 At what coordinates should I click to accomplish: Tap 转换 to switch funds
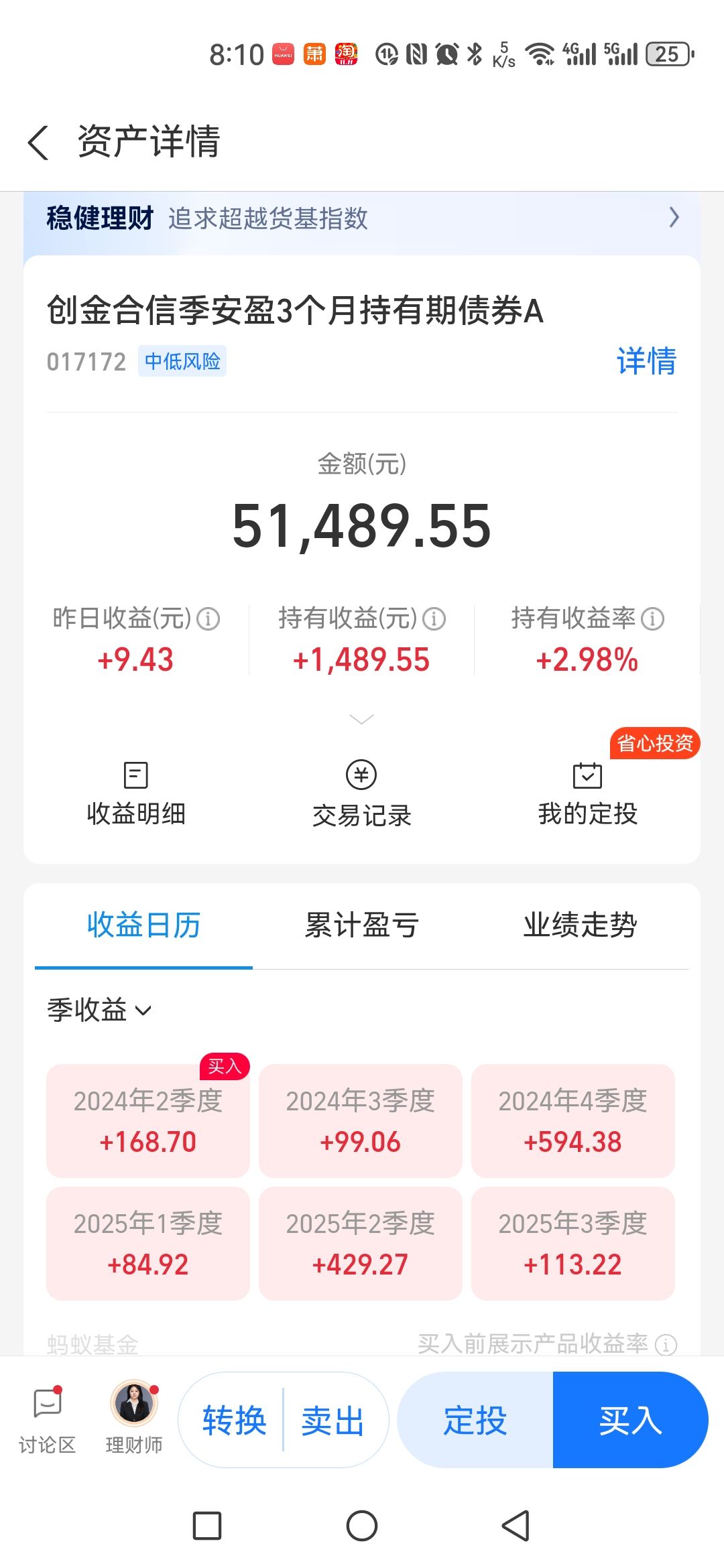(x=234, y=1421)
